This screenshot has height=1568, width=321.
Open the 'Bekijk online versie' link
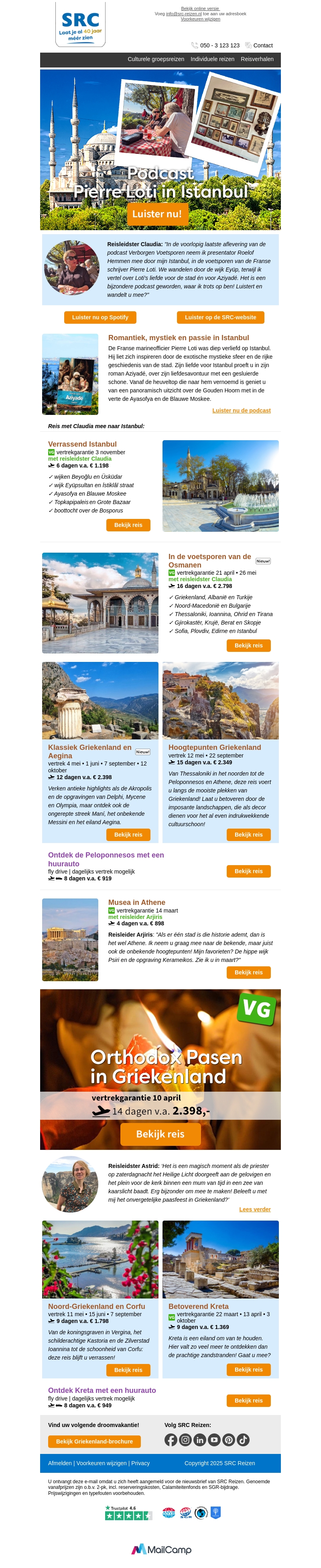pos(200,8)
